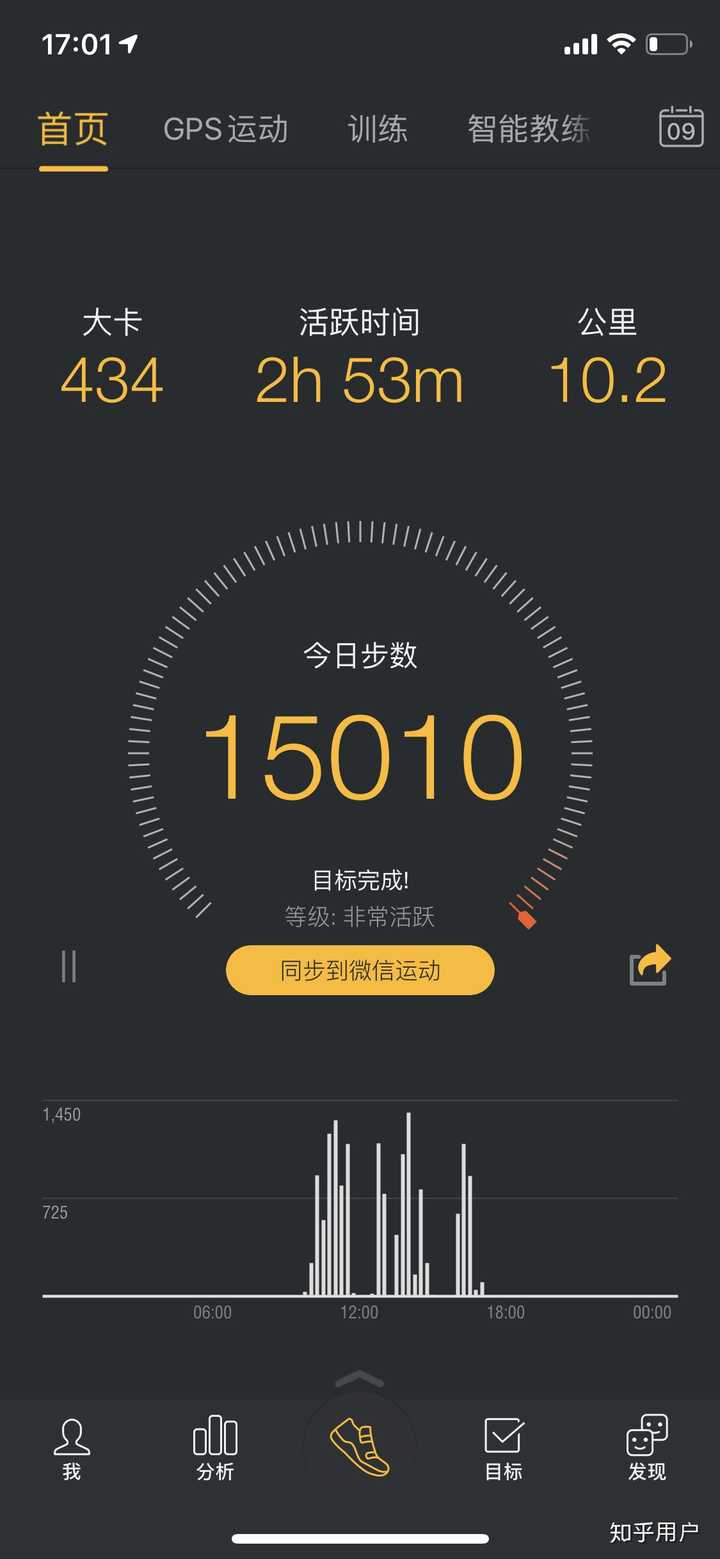
Task: Tap the pause icon left of sync button
Action: click(67, 967)
